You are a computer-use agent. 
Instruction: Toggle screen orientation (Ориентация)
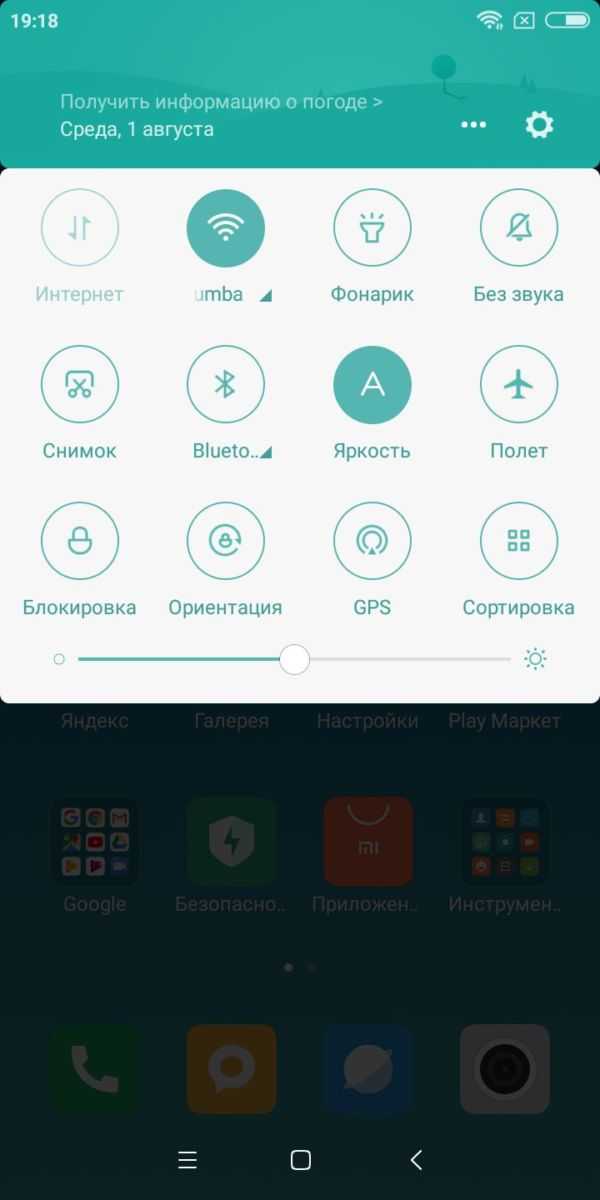[x=226, y=541]
